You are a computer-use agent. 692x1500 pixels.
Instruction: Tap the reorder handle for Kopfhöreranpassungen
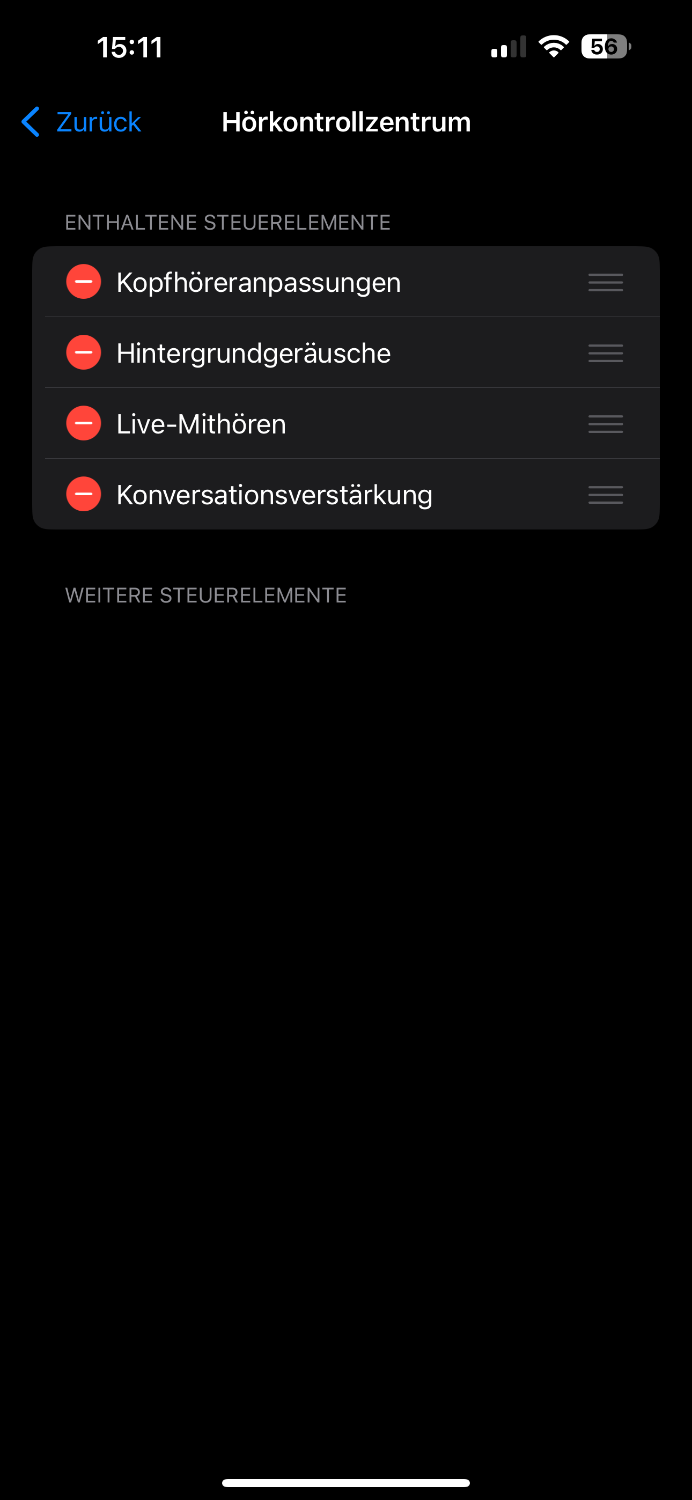click(605, 282)
